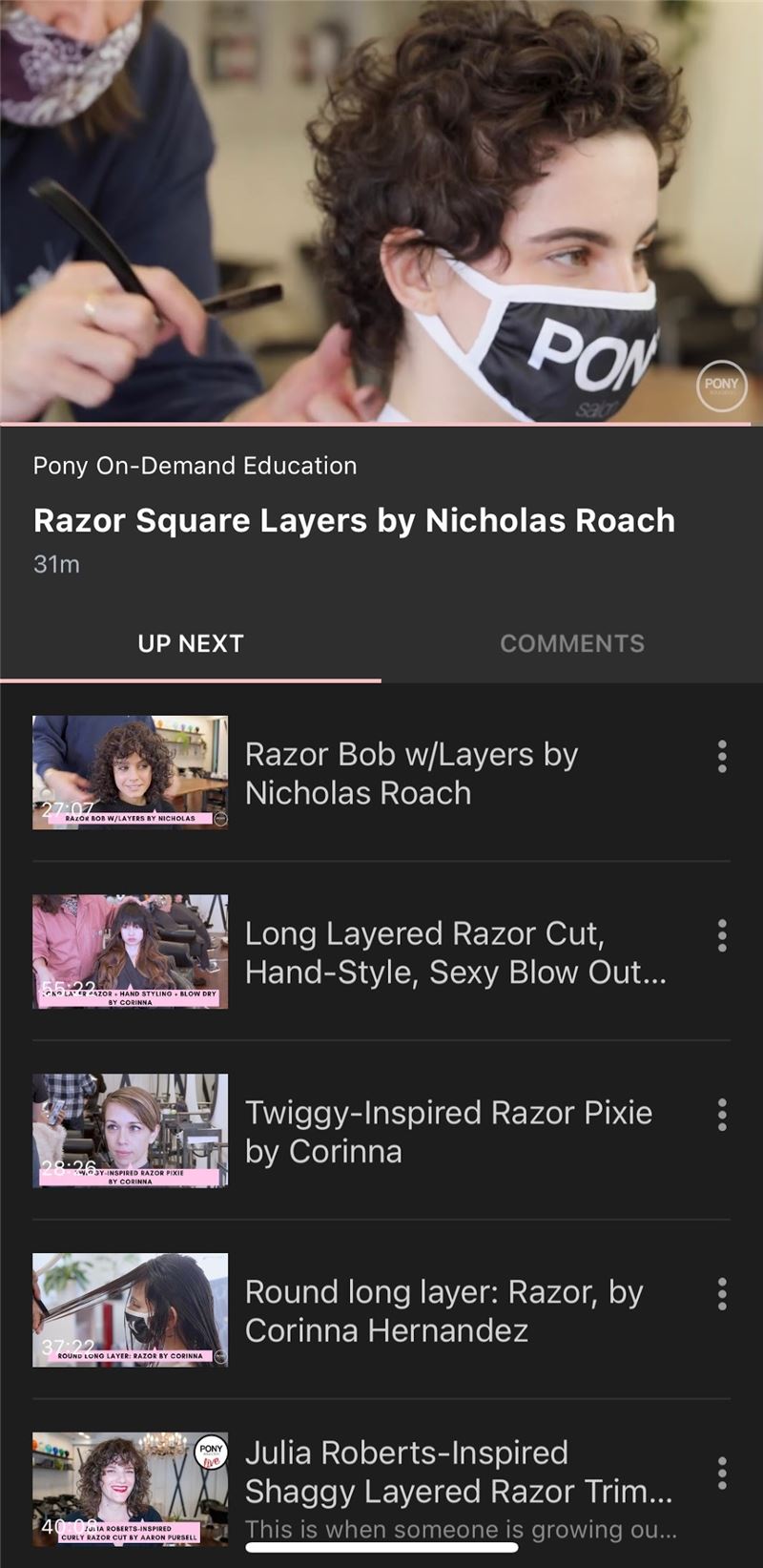Screen dimensions: 763x1568
Task: Open Round long layer: Razor by Corinna Hernandez
Action: click(x=381, y=1310)
